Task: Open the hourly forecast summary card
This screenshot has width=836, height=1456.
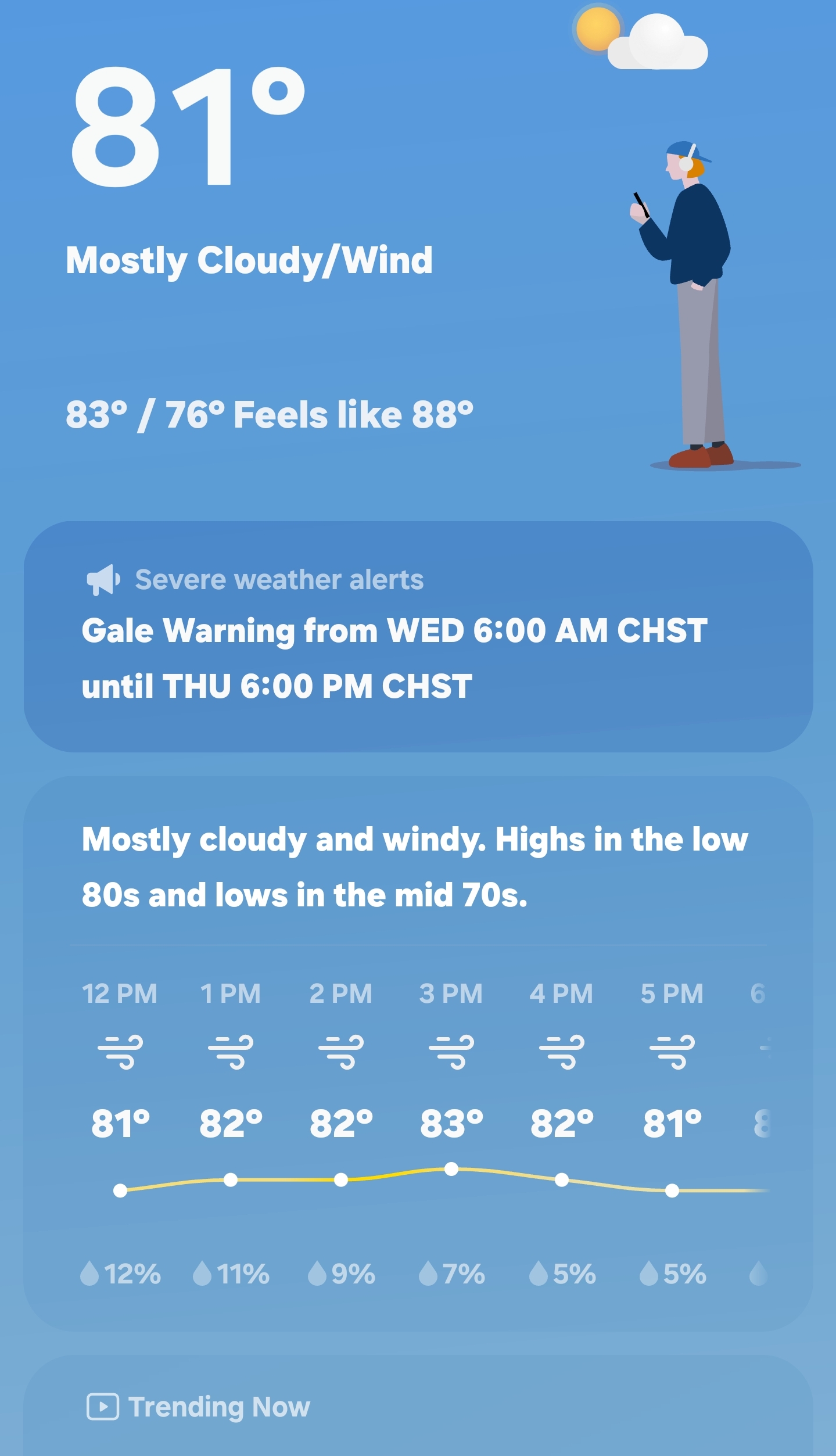Action: 414,866
